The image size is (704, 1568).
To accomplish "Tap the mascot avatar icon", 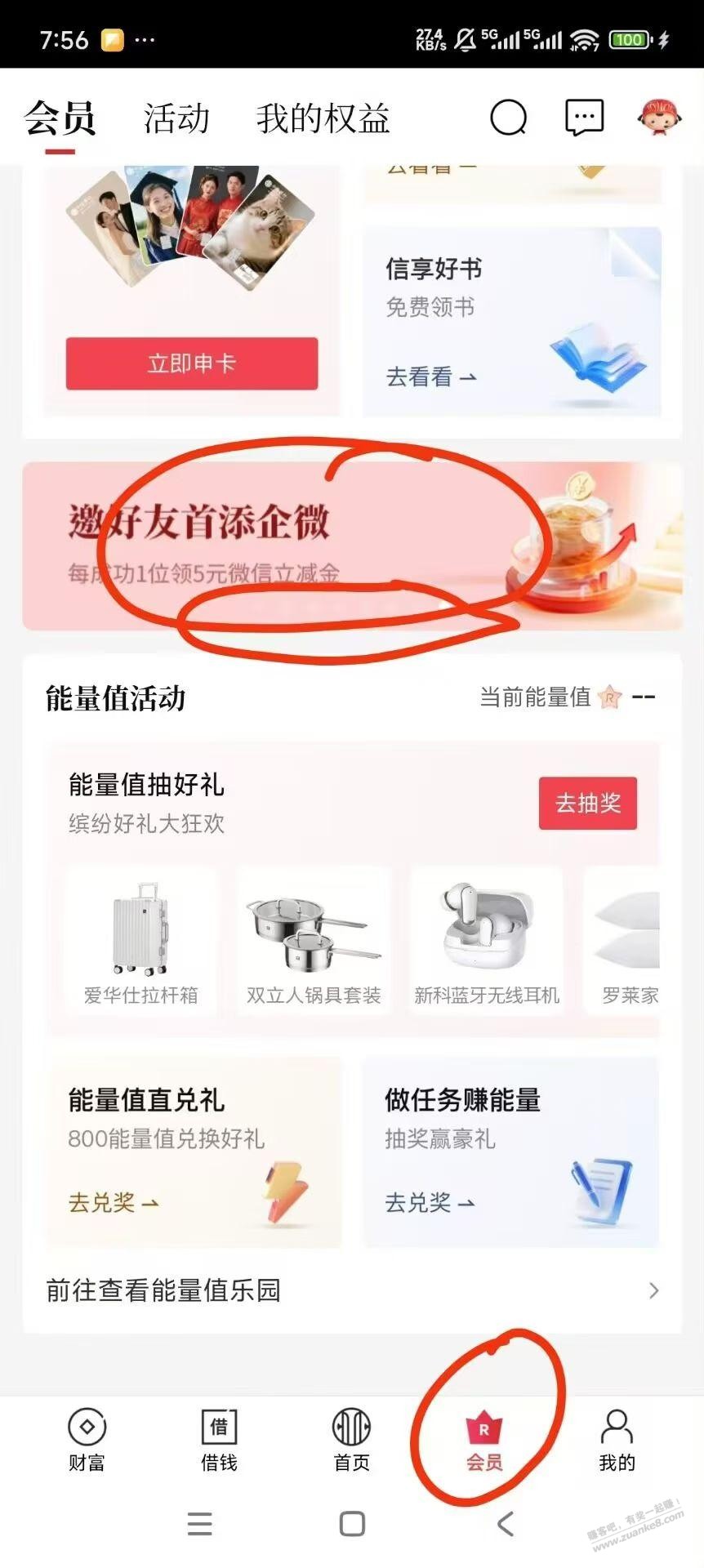I will tap(658, 118).
